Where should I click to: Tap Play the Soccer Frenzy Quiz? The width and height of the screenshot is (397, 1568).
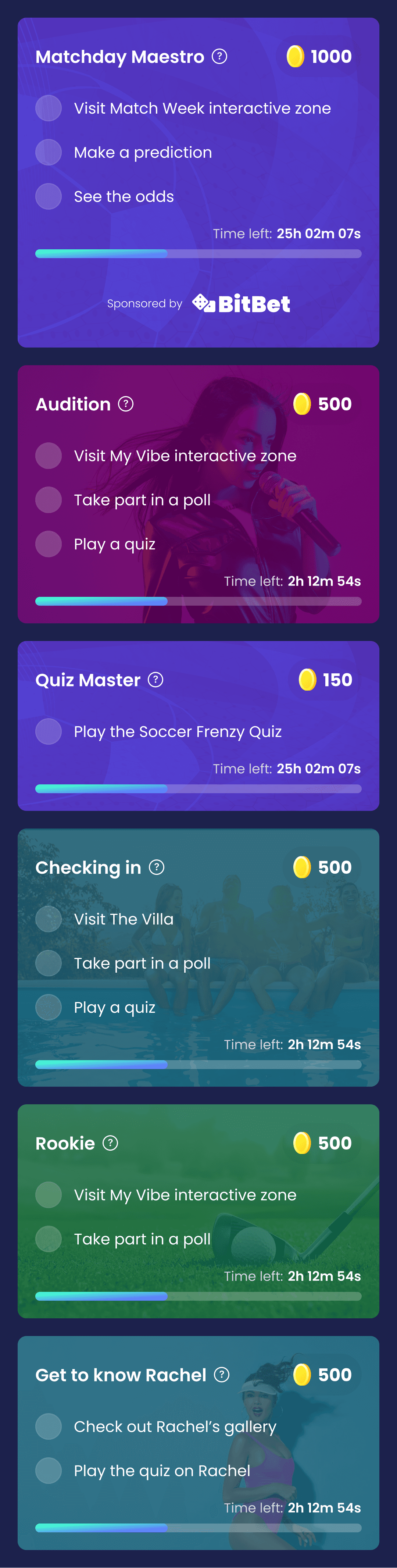[158, 732]
